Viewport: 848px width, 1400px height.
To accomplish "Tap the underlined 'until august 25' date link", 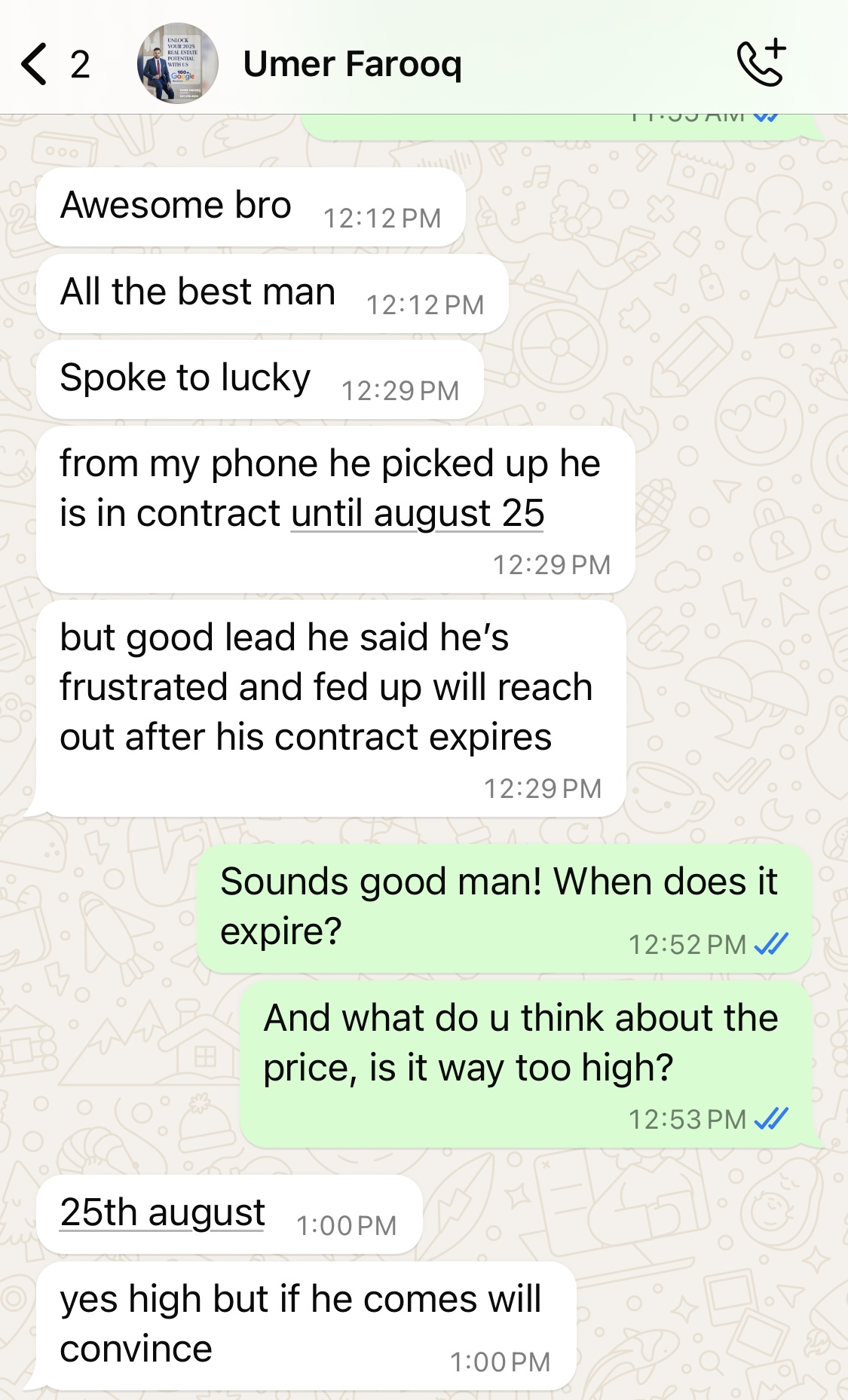I will (x=418, y=514).
